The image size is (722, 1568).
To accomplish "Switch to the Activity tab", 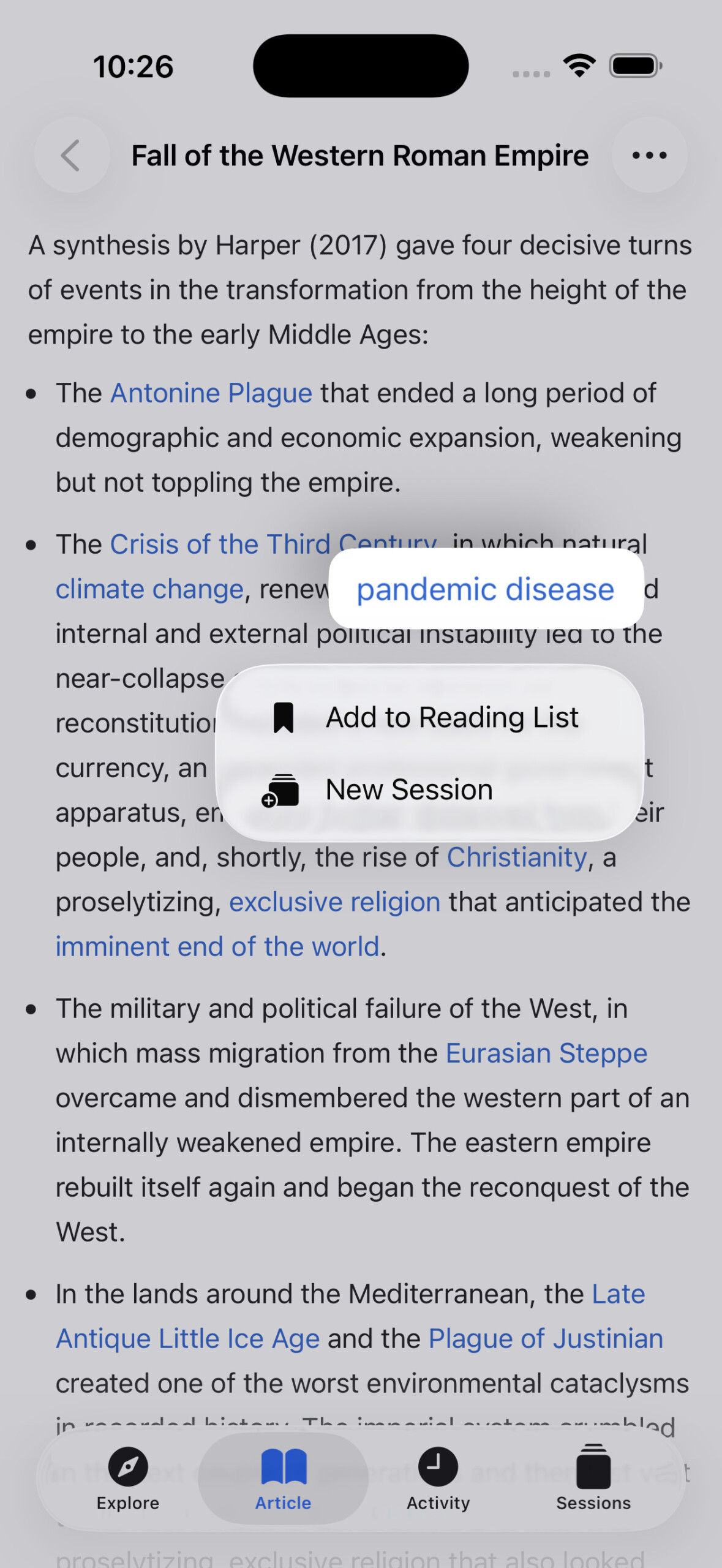I will [438, 1477].
